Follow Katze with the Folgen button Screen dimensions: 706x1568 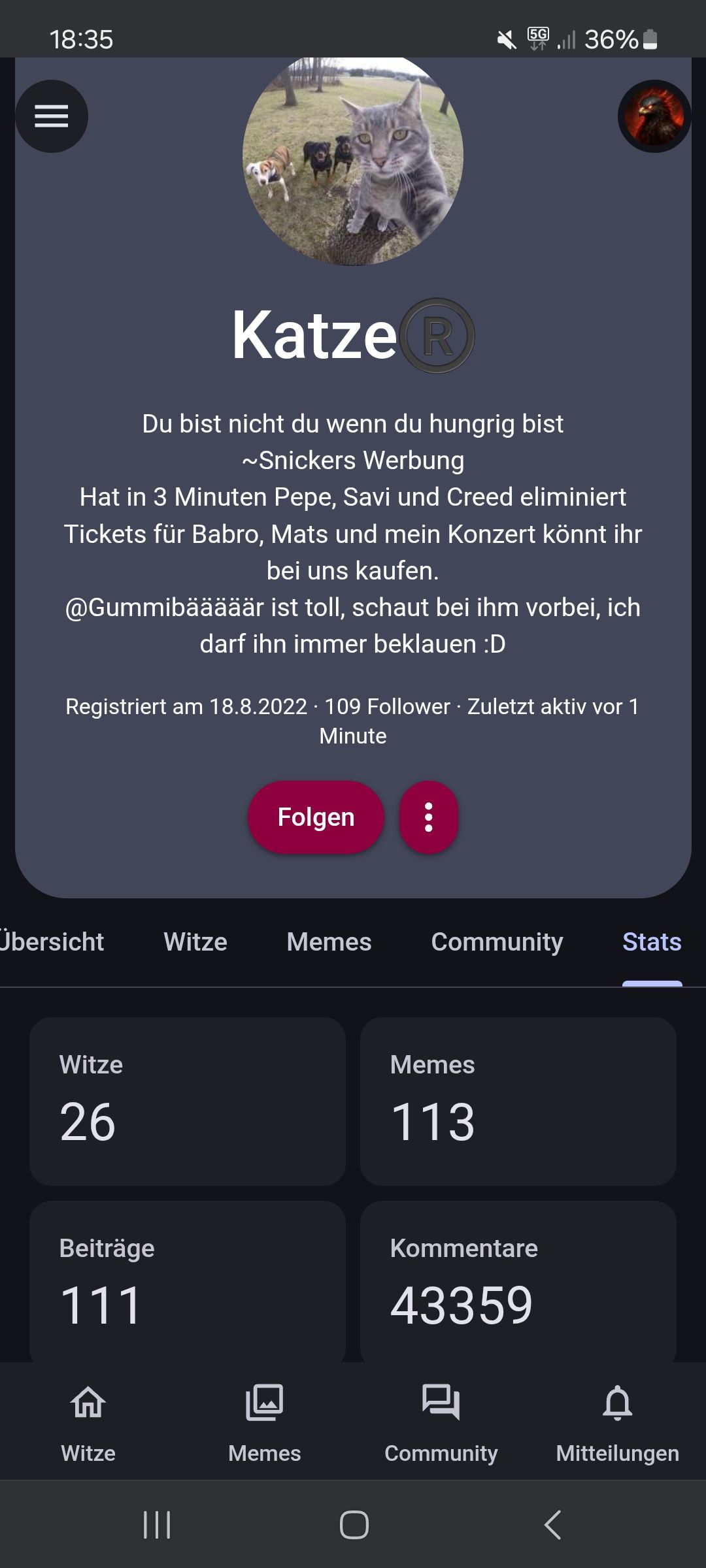[x=316, y=817]
